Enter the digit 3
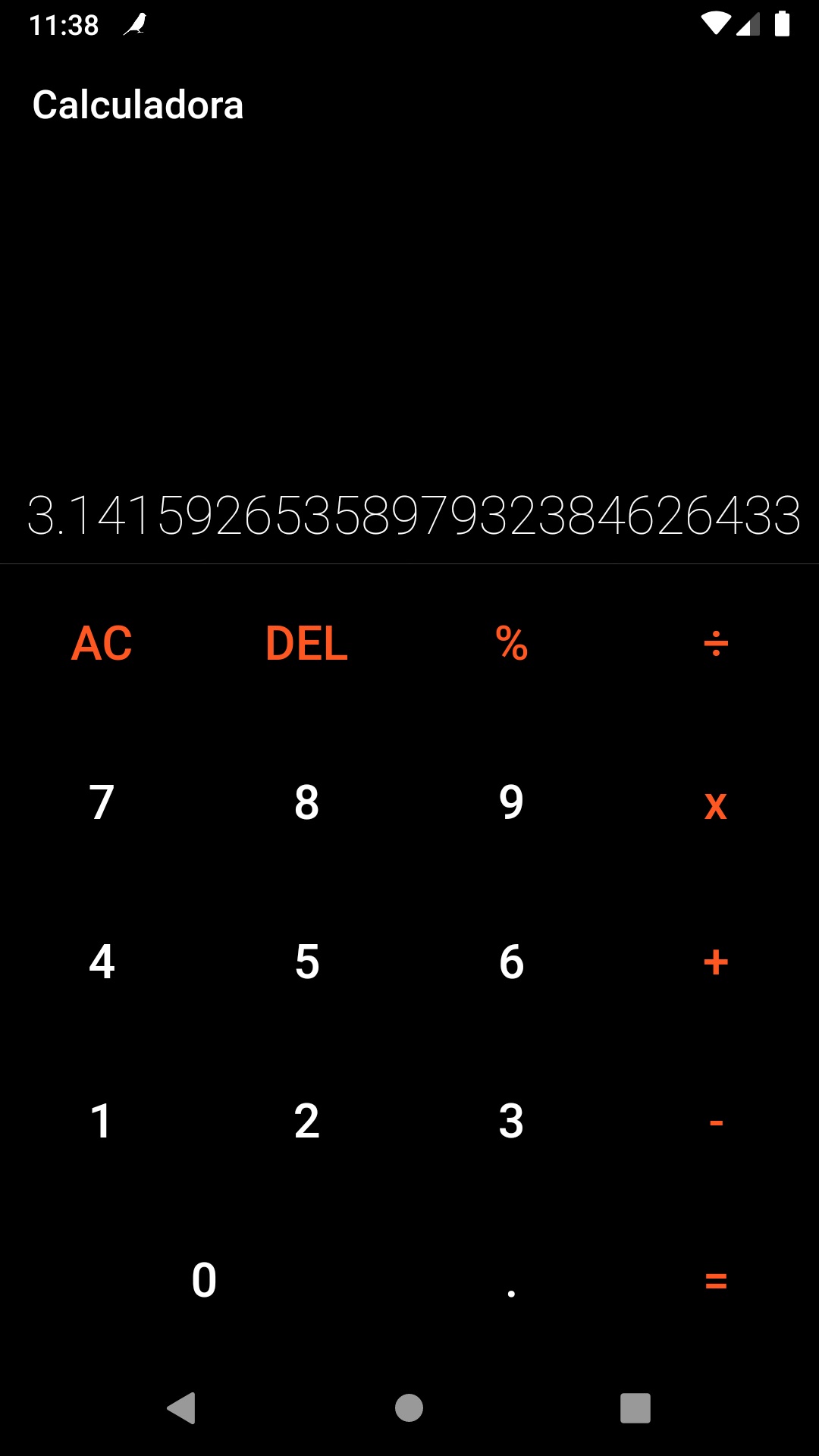Image resolution: width=819 pixels, height=1456 pixels. (x=511, y=1121)
